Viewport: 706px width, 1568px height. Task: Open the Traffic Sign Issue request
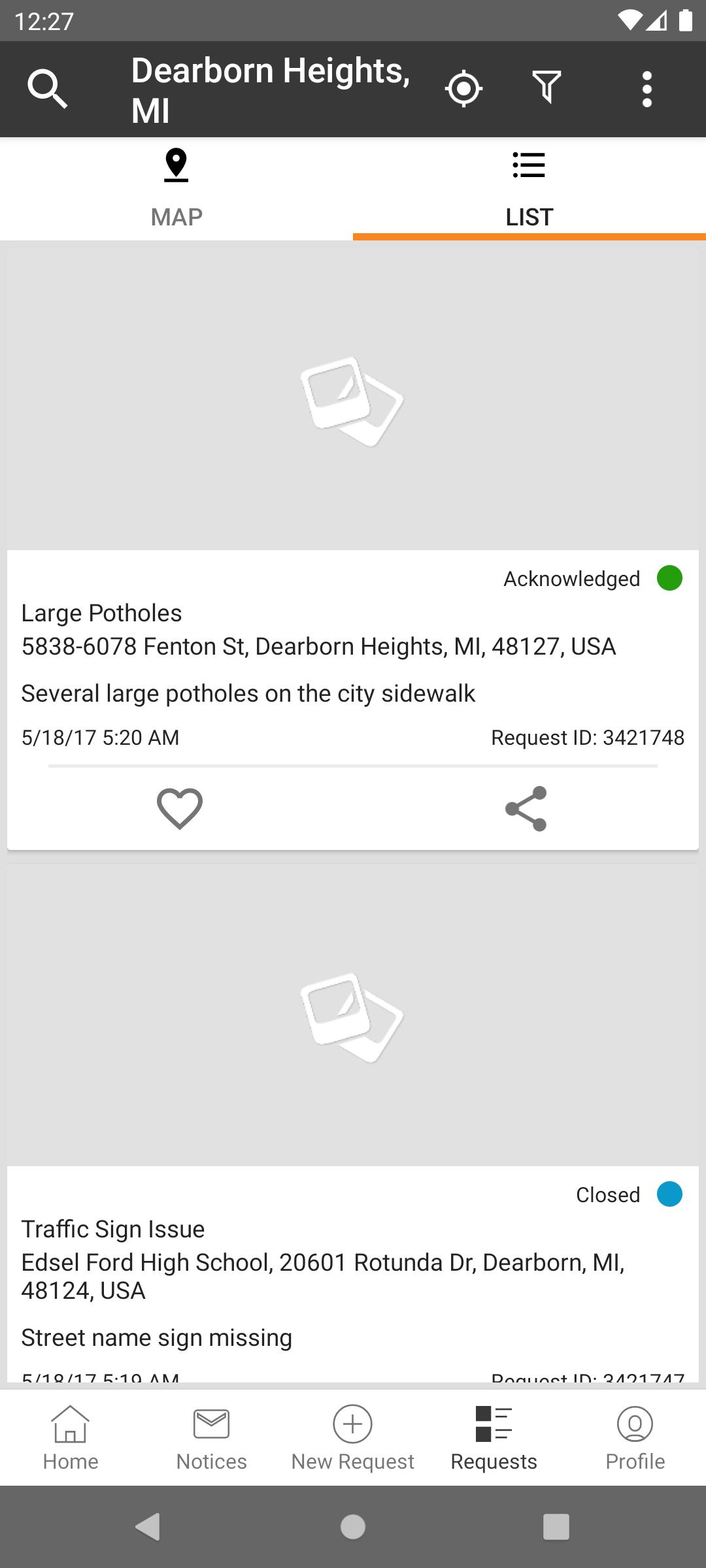tap(353, 1261)
